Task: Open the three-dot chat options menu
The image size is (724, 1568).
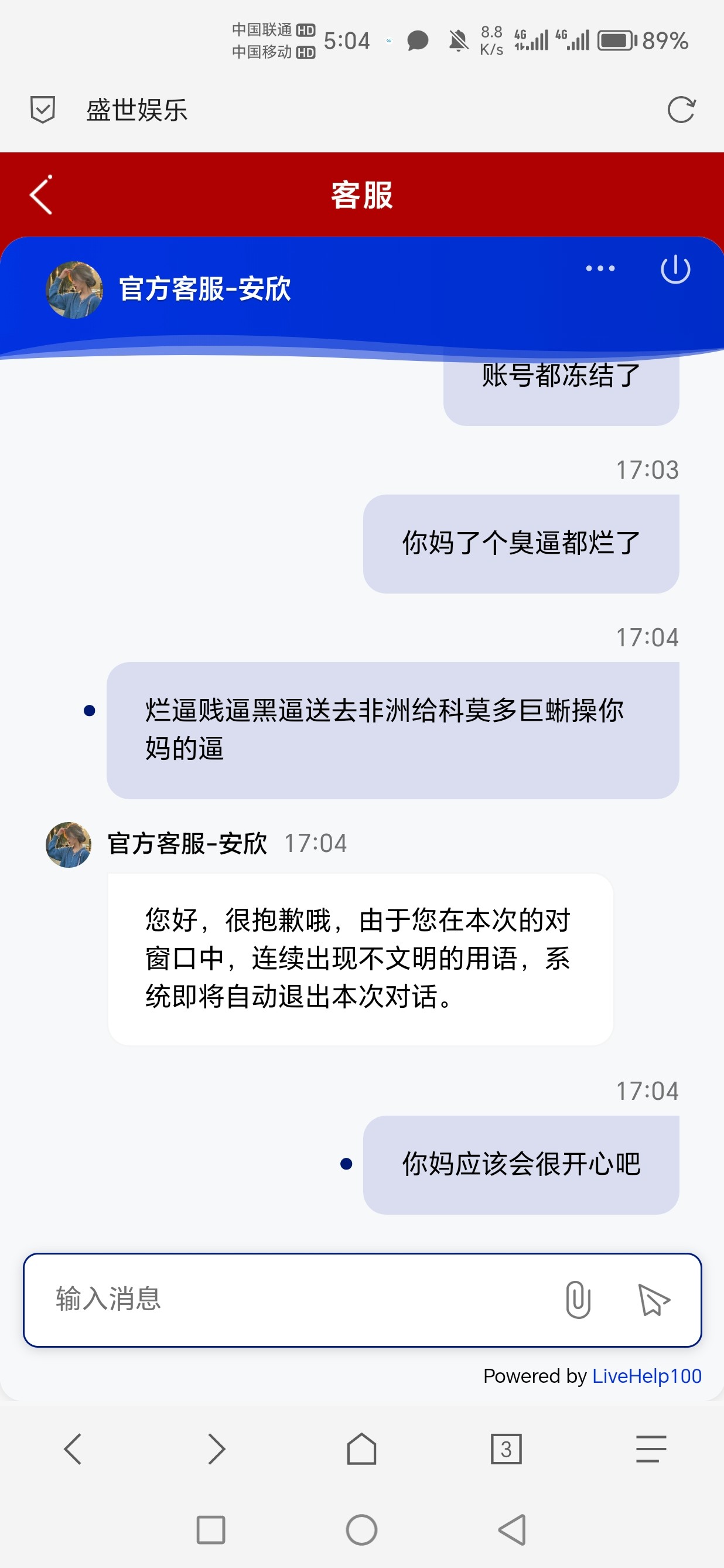Action: pyautogui.click(x=600, y=268)
